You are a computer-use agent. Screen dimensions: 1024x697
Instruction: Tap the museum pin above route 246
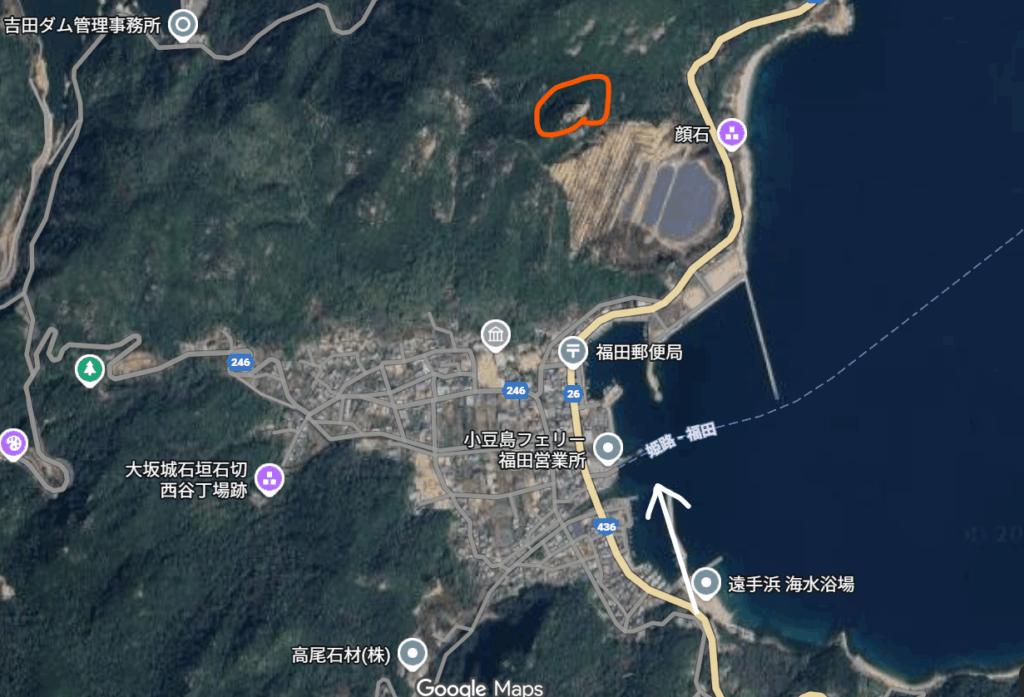[495, 335]
